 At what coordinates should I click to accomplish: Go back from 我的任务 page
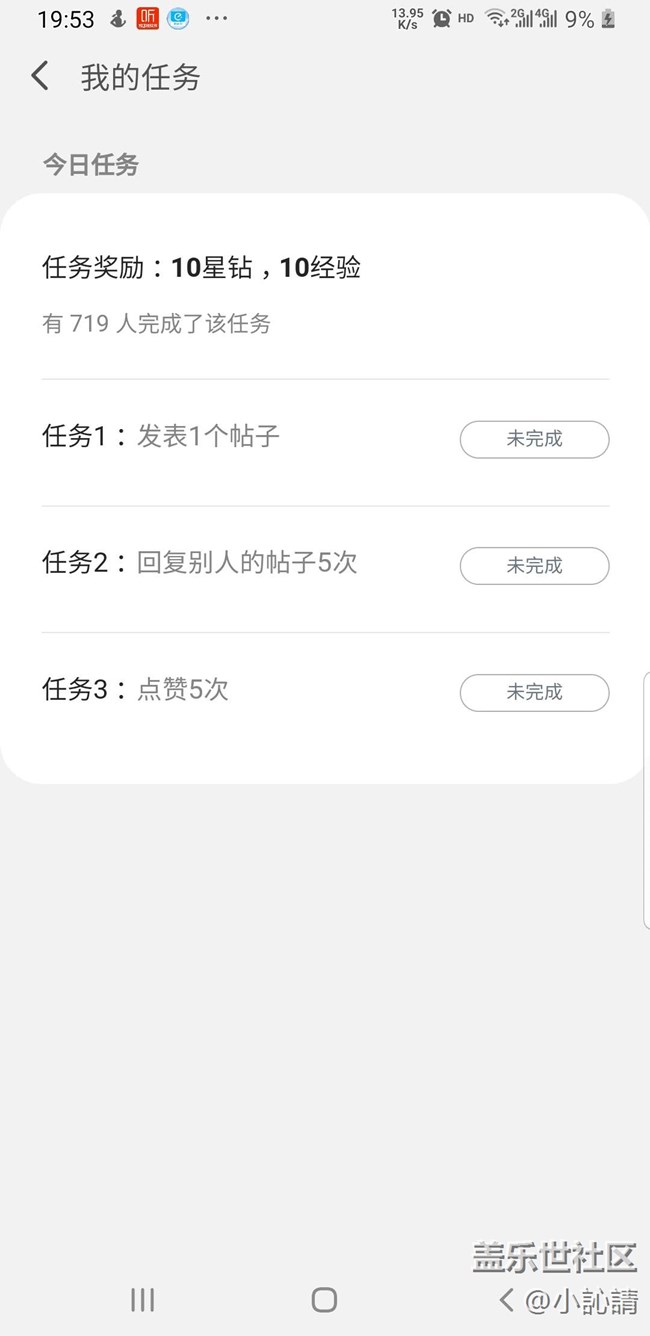click(x=40, y=76)
